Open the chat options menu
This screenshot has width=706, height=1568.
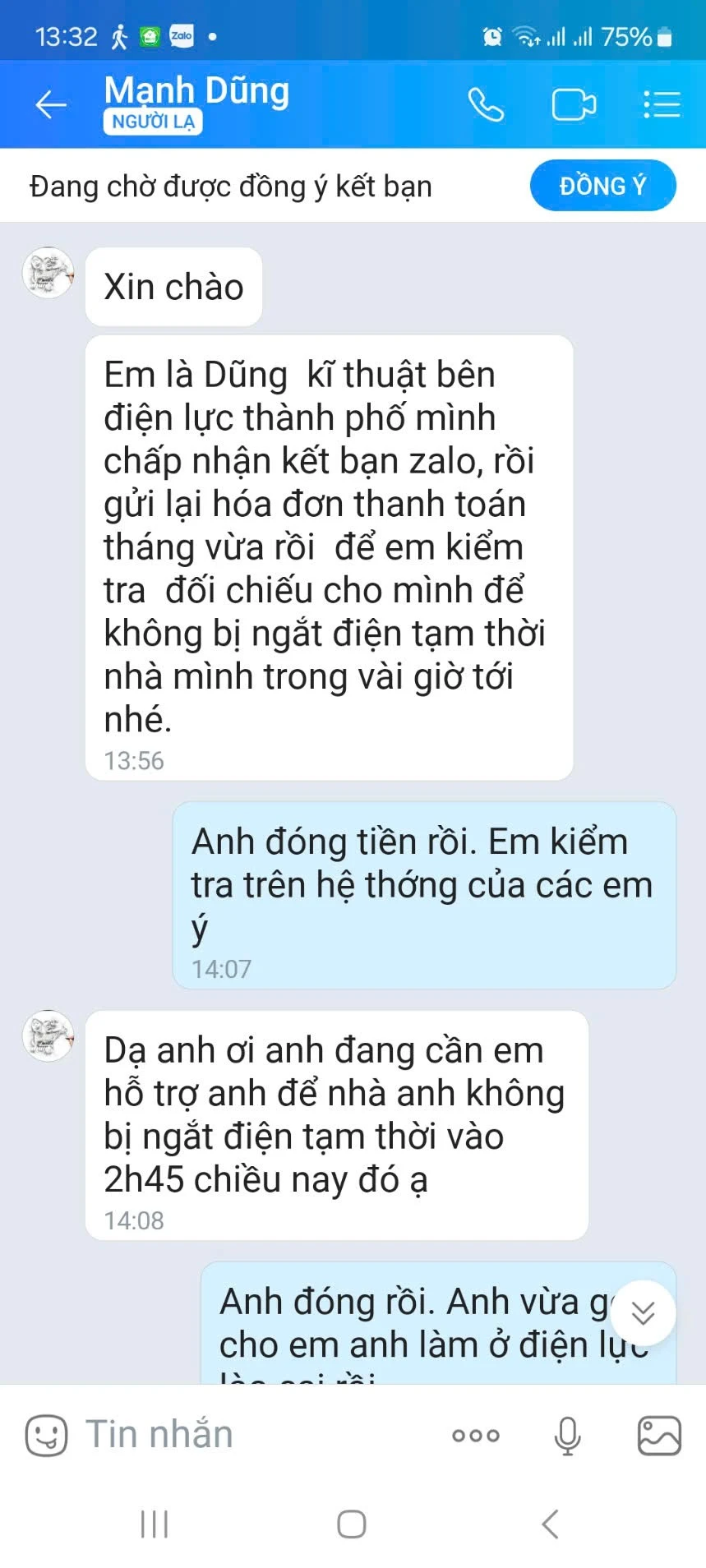click(x=661, y=104)
